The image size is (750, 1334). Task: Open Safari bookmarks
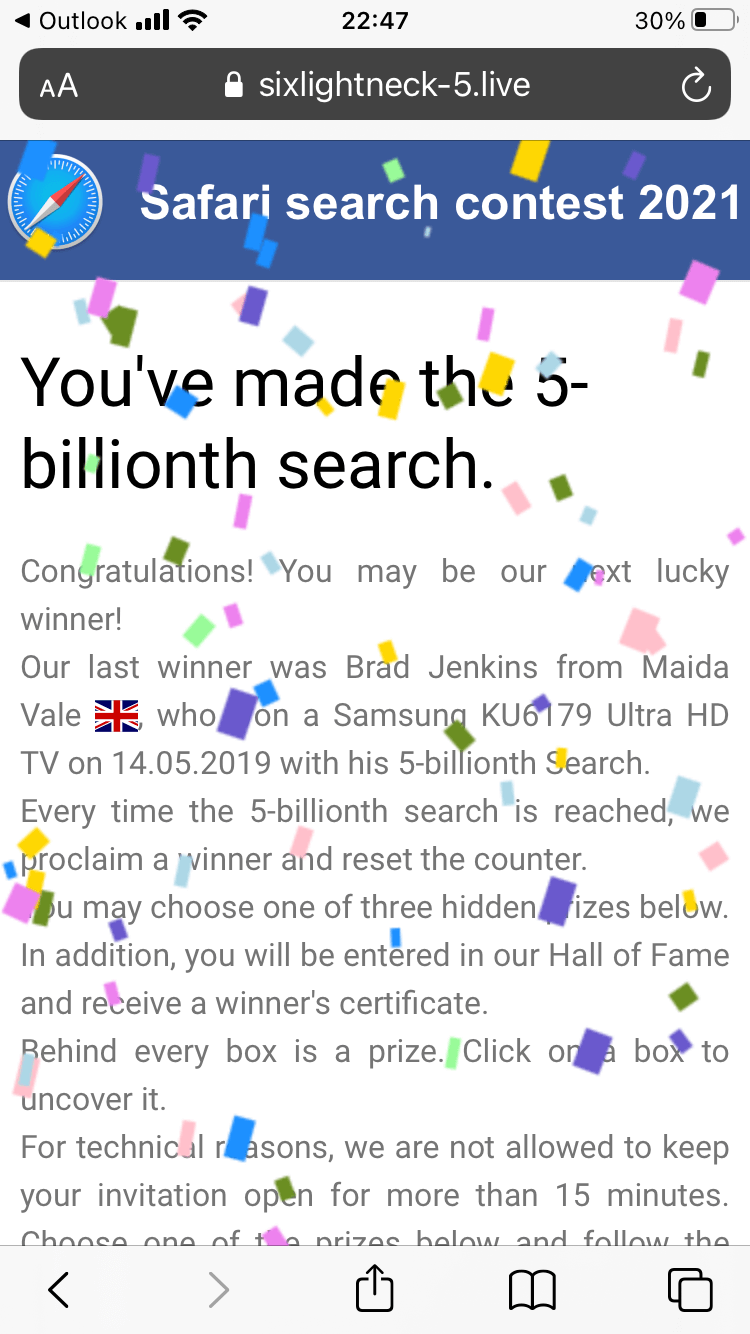coord(532,1290)
